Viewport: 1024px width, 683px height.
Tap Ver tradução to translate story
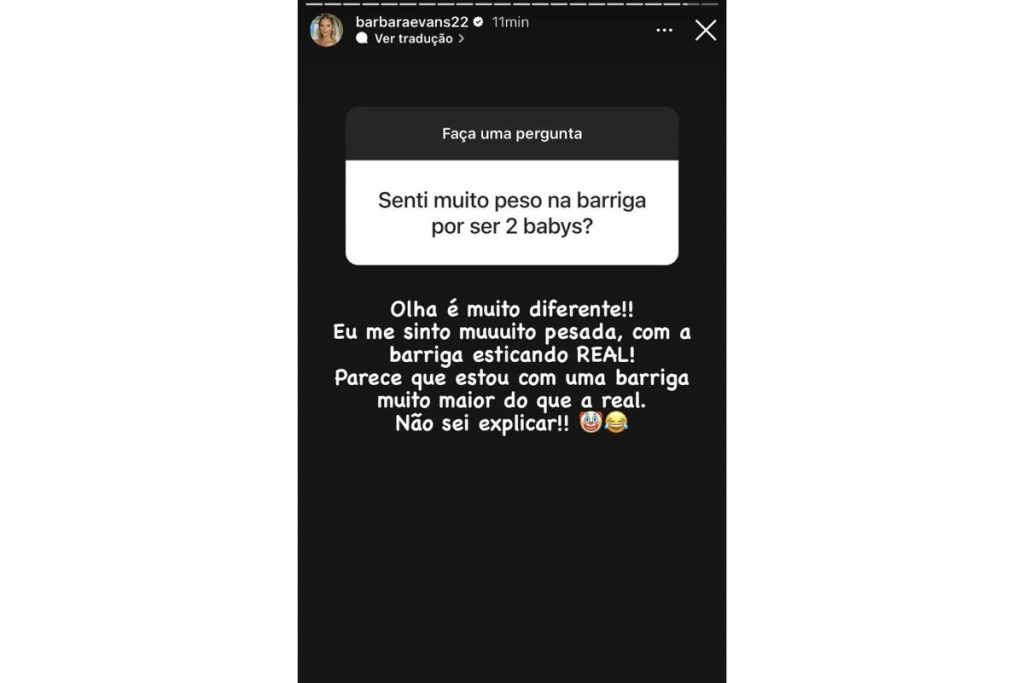pyautogui.click(x=413, y=39)
